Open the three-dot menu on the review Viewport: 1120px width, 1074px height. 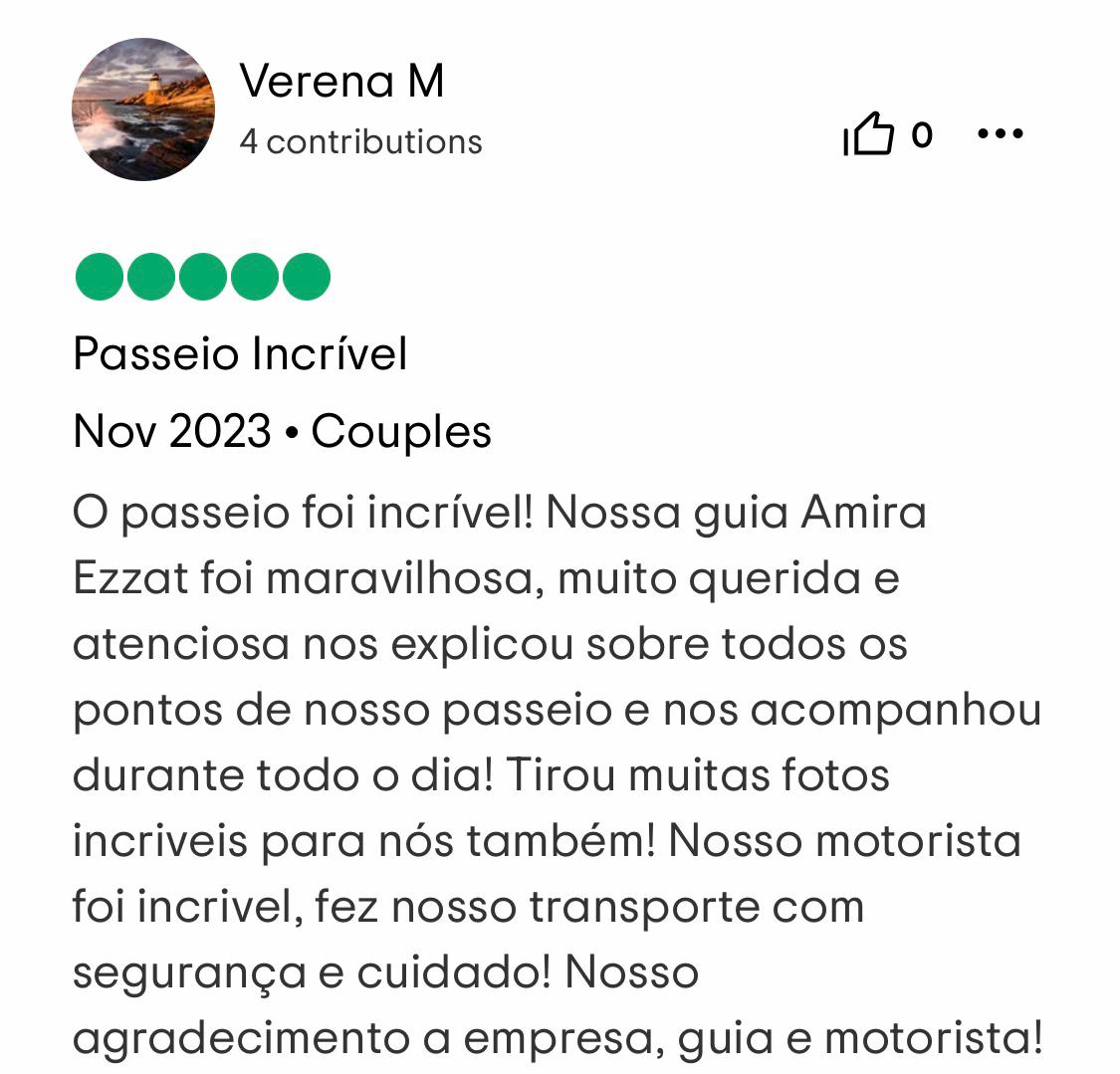point(1000,134)
